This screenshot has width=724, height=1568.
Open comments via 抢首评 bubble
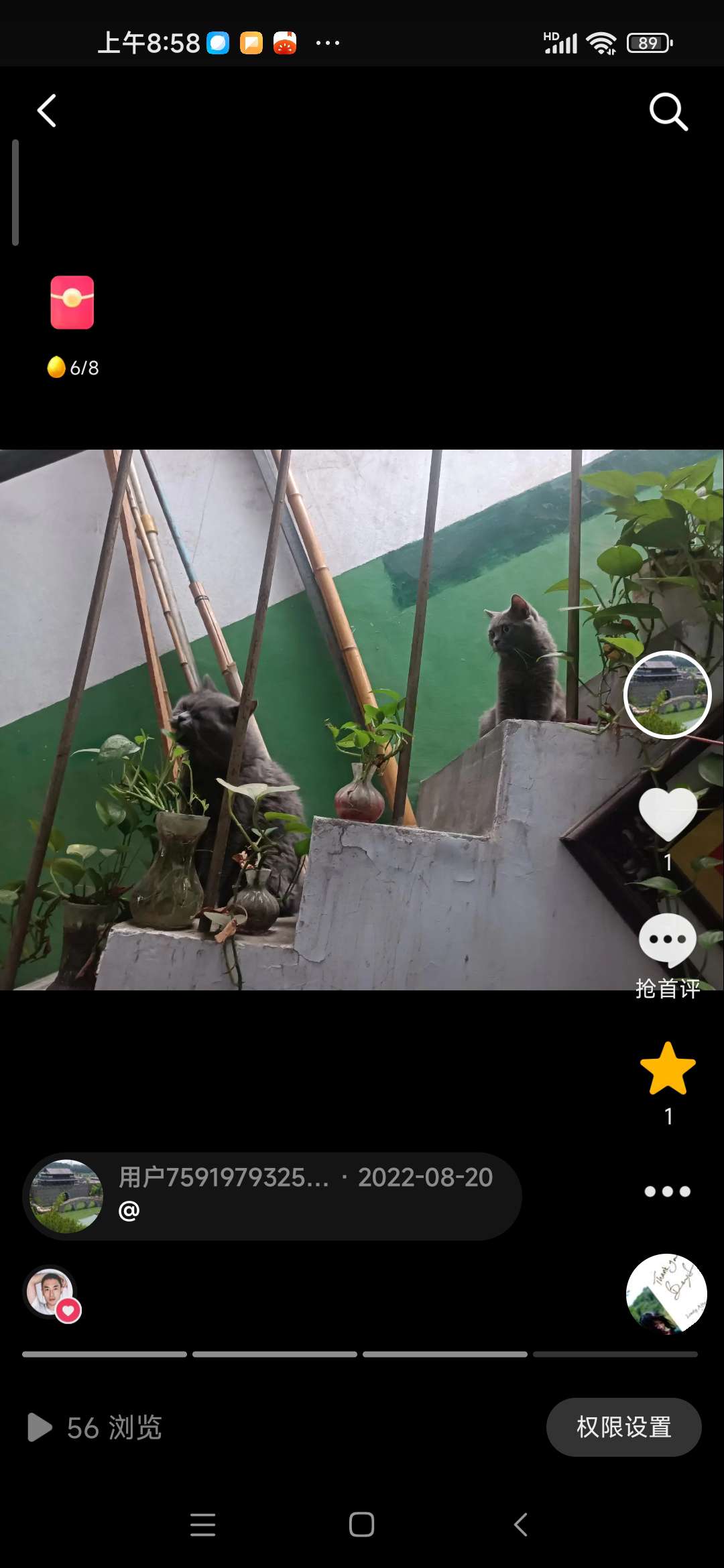coord(668,940)
